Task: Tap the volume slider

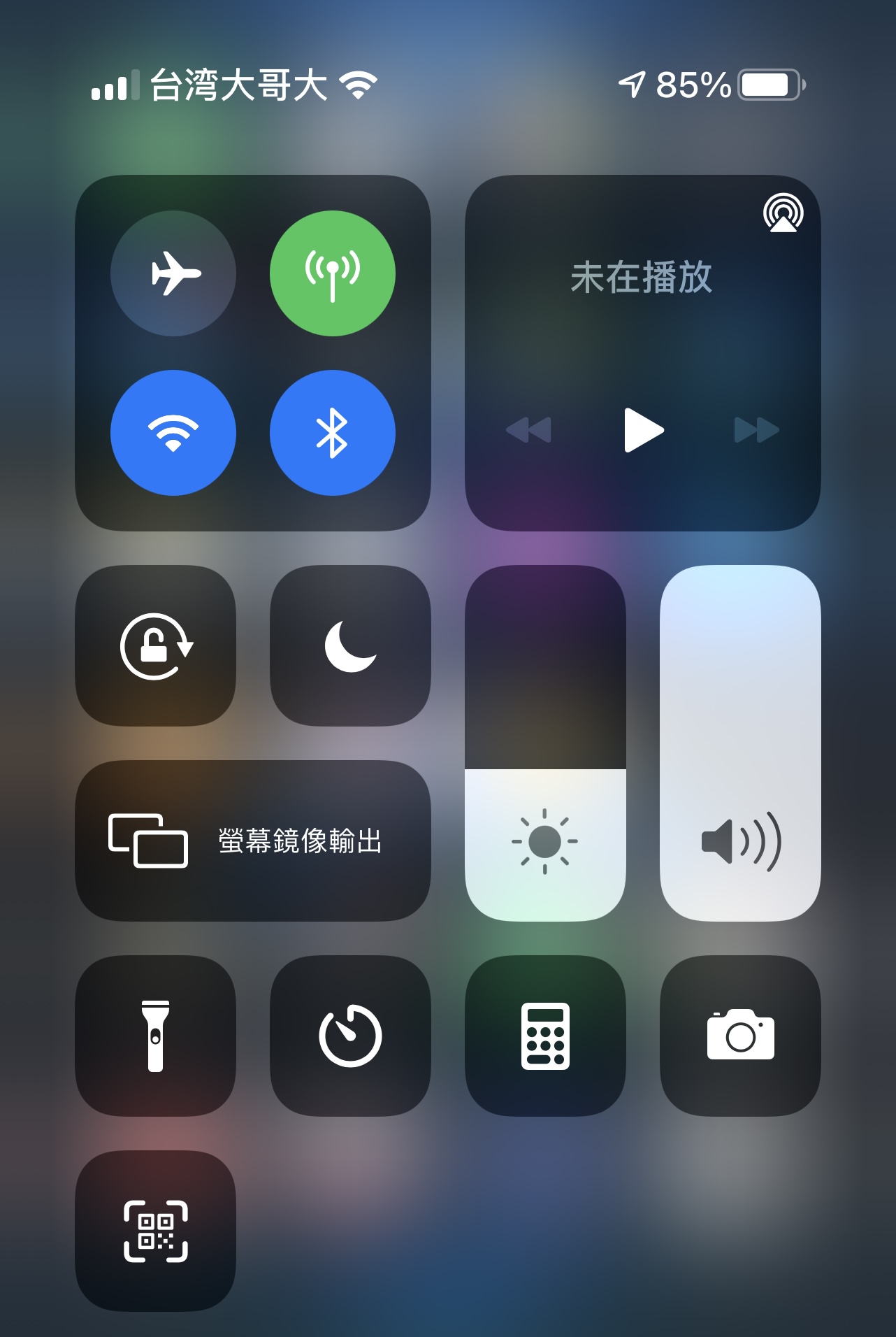Action: click(x=740, y=743)
